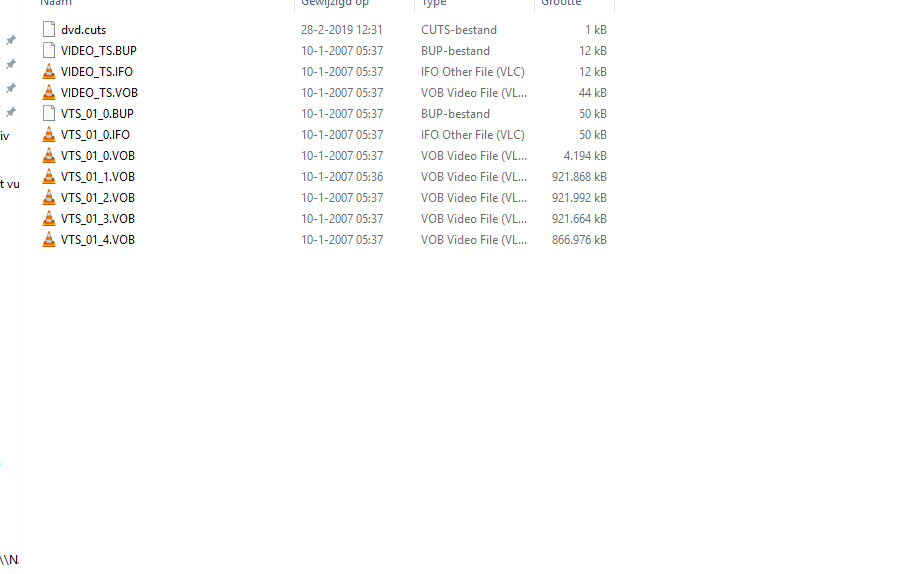Choose the VTS_01_0.BUP file

pyautogui.click(x=97, y=114)
